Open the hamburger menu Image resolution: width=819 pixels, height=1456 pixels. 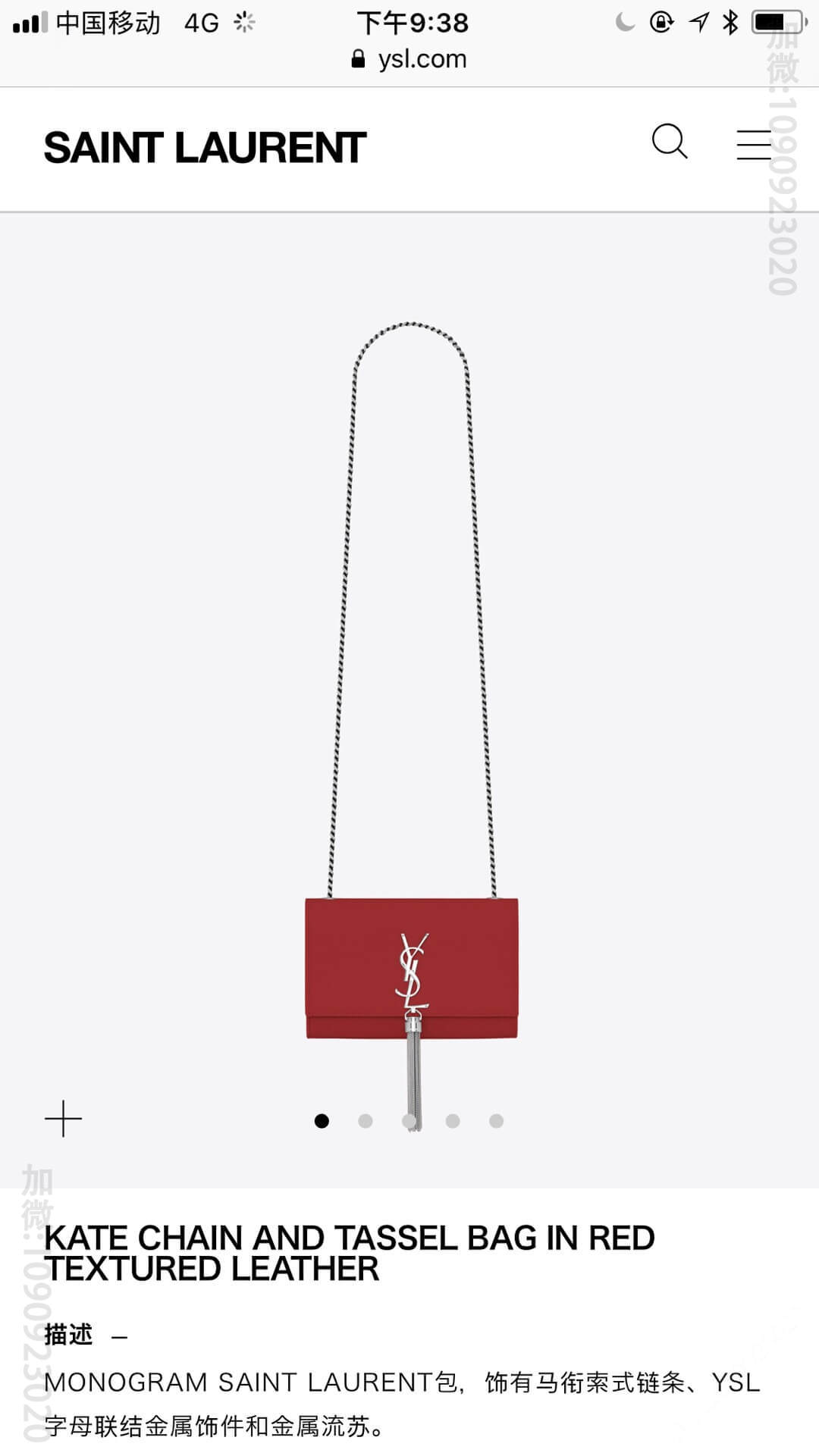[x=754, y=145]
